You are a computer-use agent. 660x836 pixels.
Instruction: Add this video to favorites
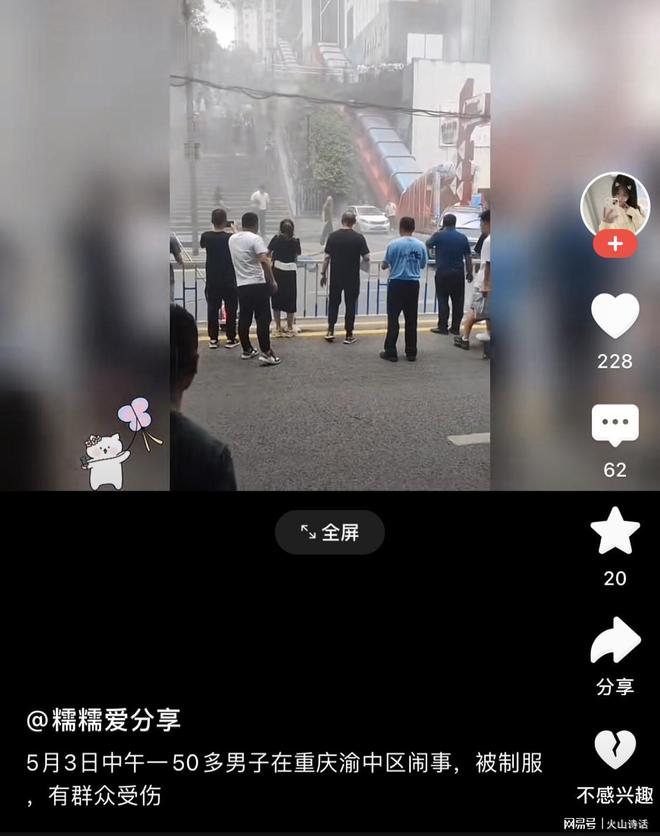[x=614, y=531]
